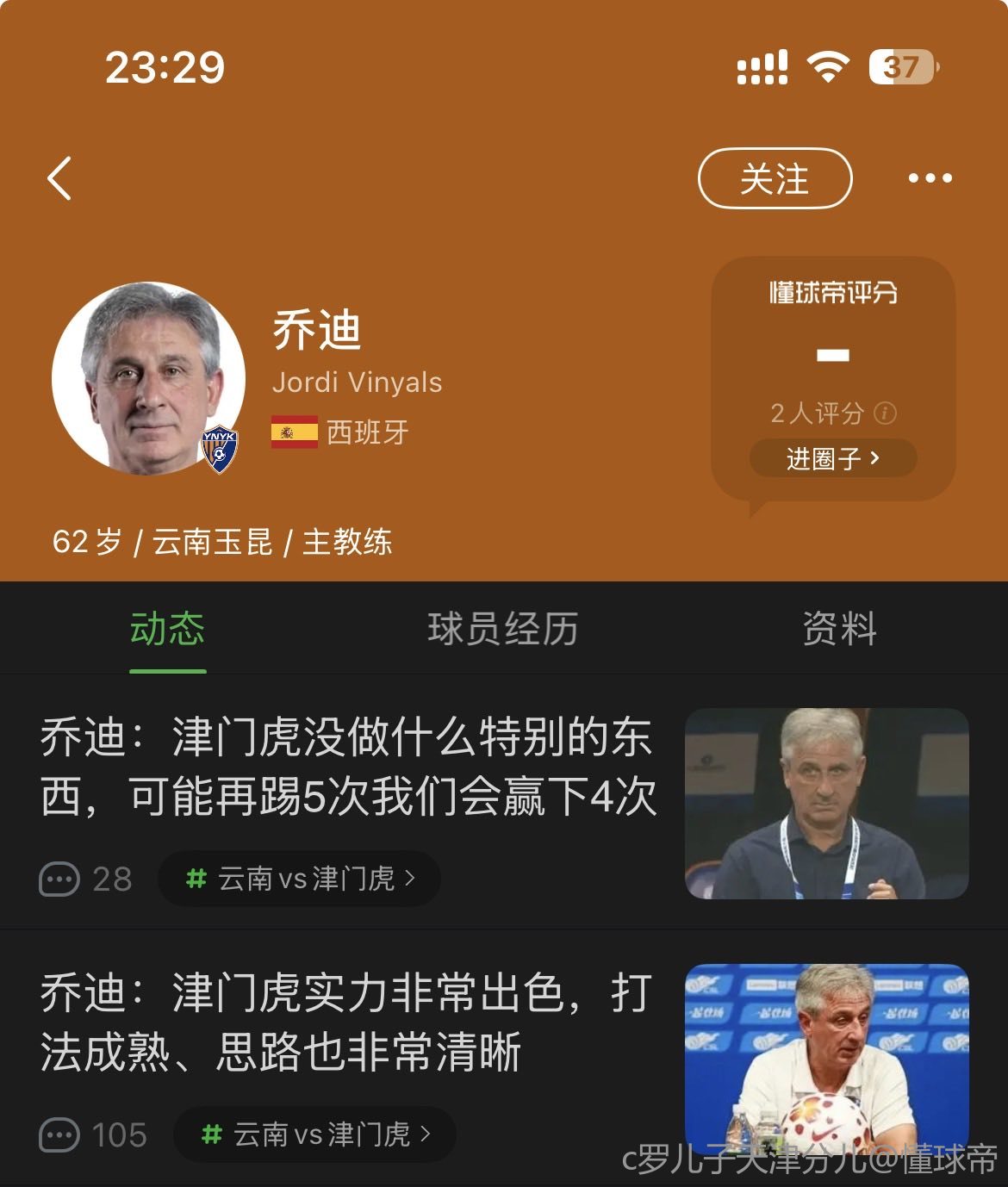Switch to the 球员经历 tab
This screenshot has height=1187, width=1008.
[x=502, y=629]
